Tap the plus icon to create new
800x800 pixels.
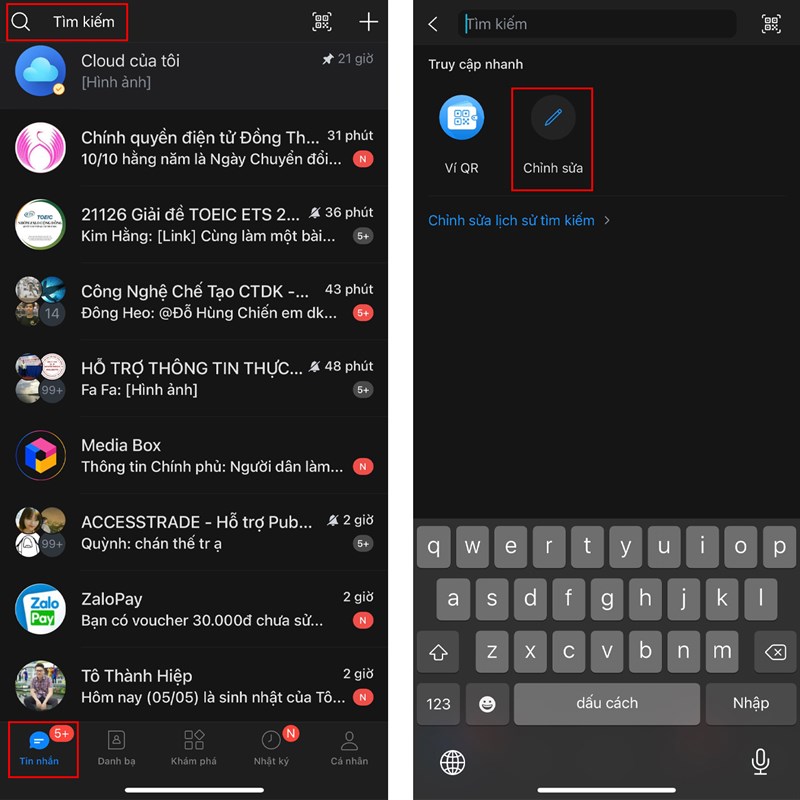[x=369, y=22]
